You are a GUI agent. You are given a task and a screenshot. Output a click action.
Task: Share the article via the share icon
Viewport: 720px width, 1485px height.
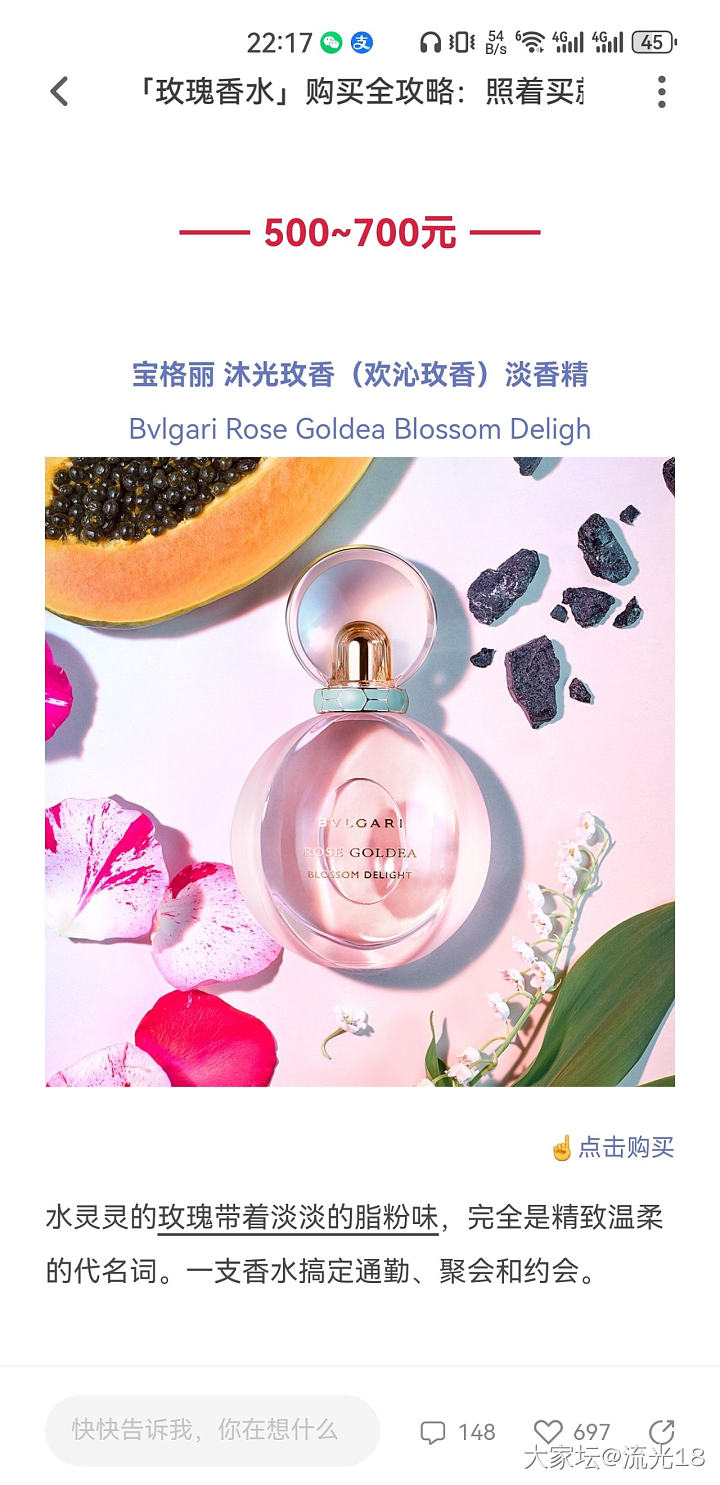coord(661,1432)
